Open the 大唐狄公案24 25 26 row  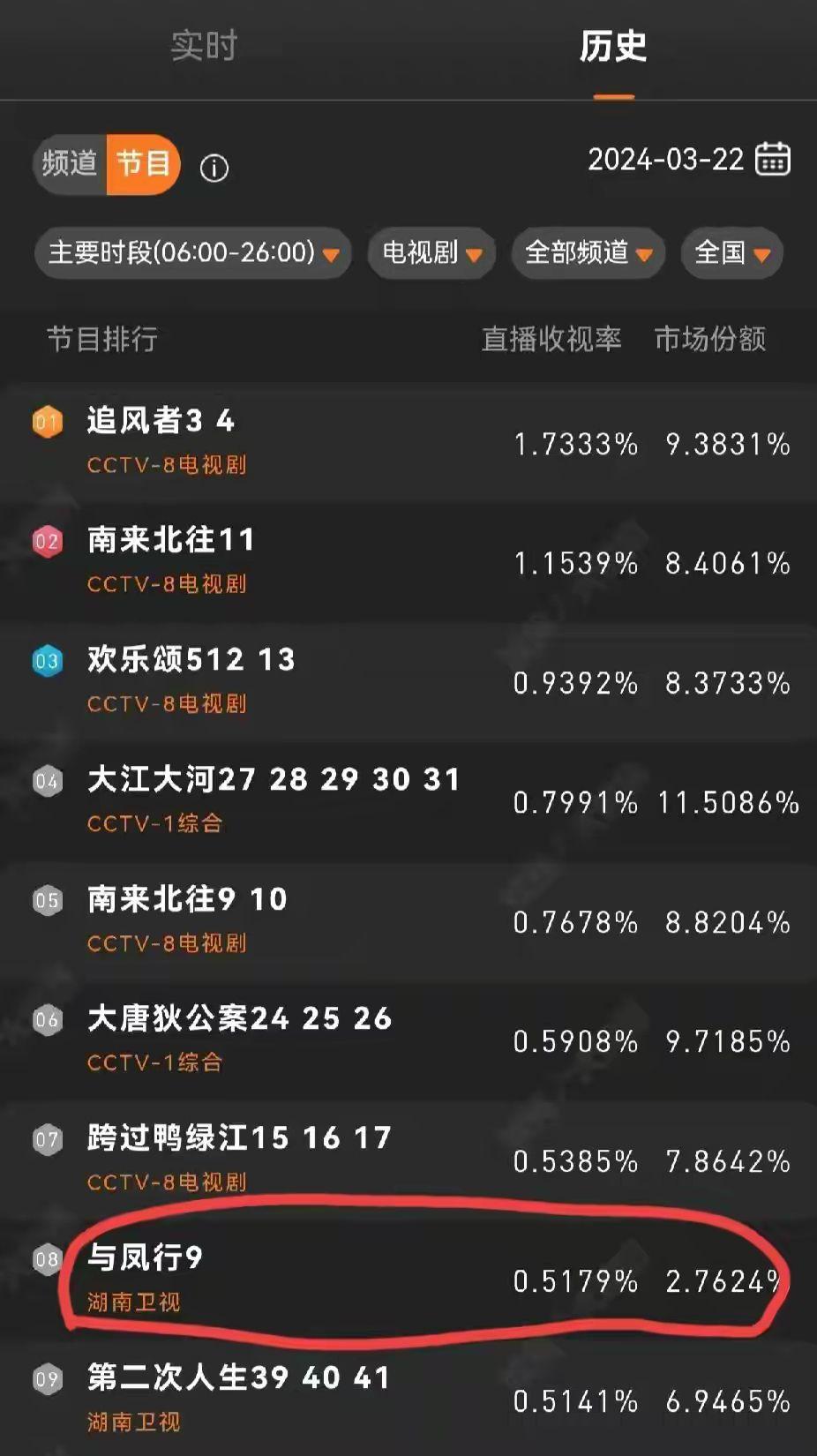408,1040
